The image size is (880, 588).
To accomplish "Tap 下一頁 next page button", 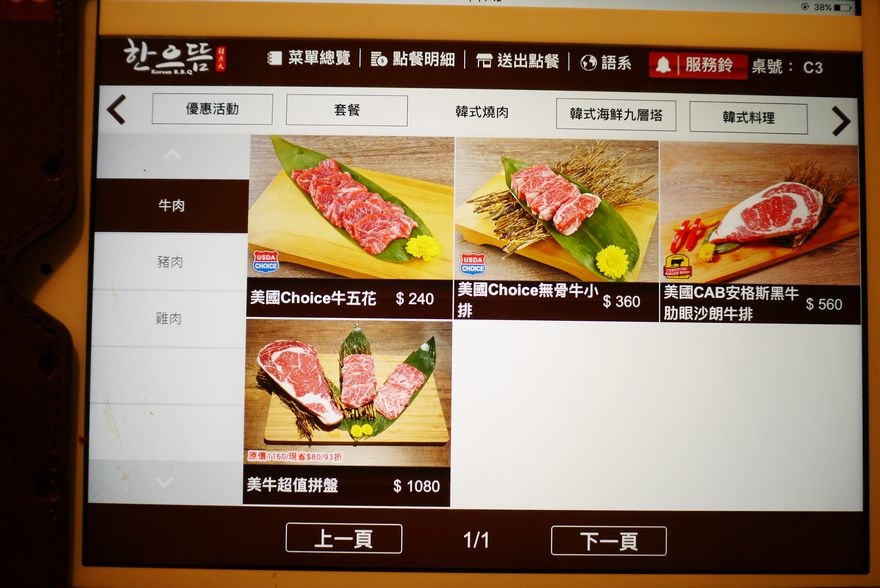I will coord(608,541).
